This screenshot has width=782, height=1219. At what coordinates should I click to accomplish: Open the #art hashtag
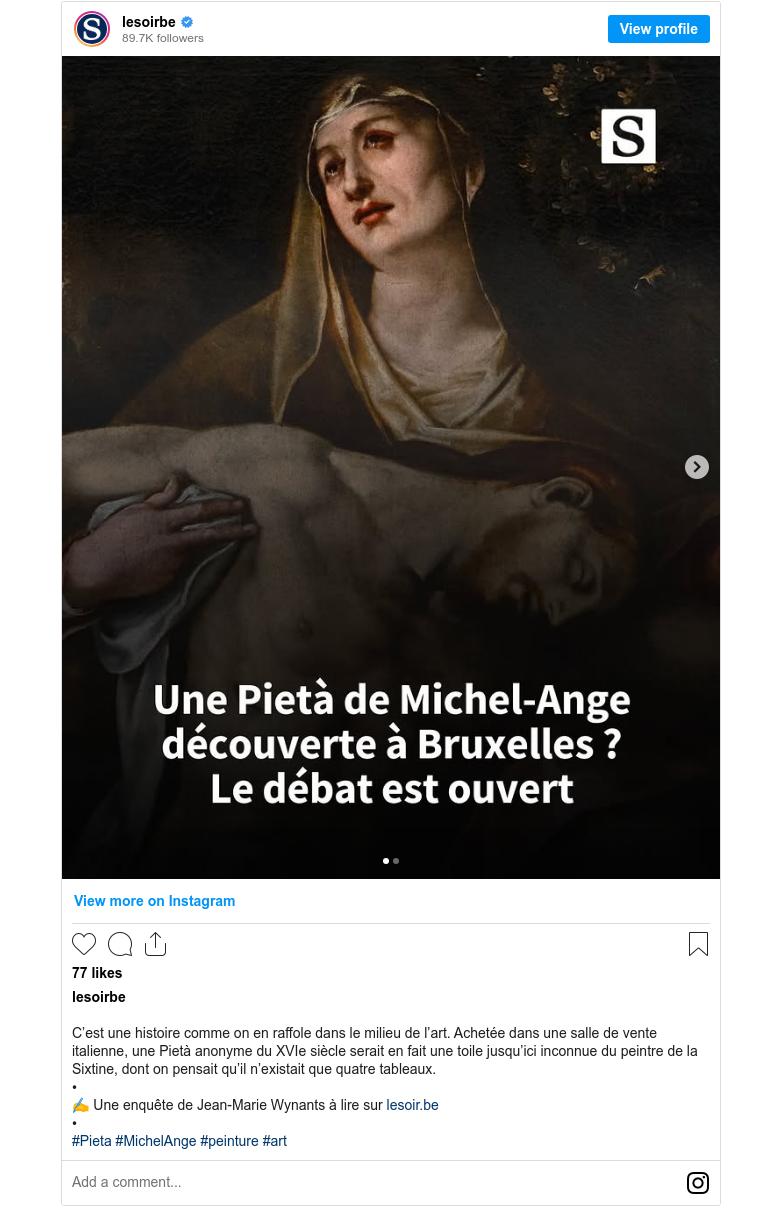click(x=275, y=1141)
